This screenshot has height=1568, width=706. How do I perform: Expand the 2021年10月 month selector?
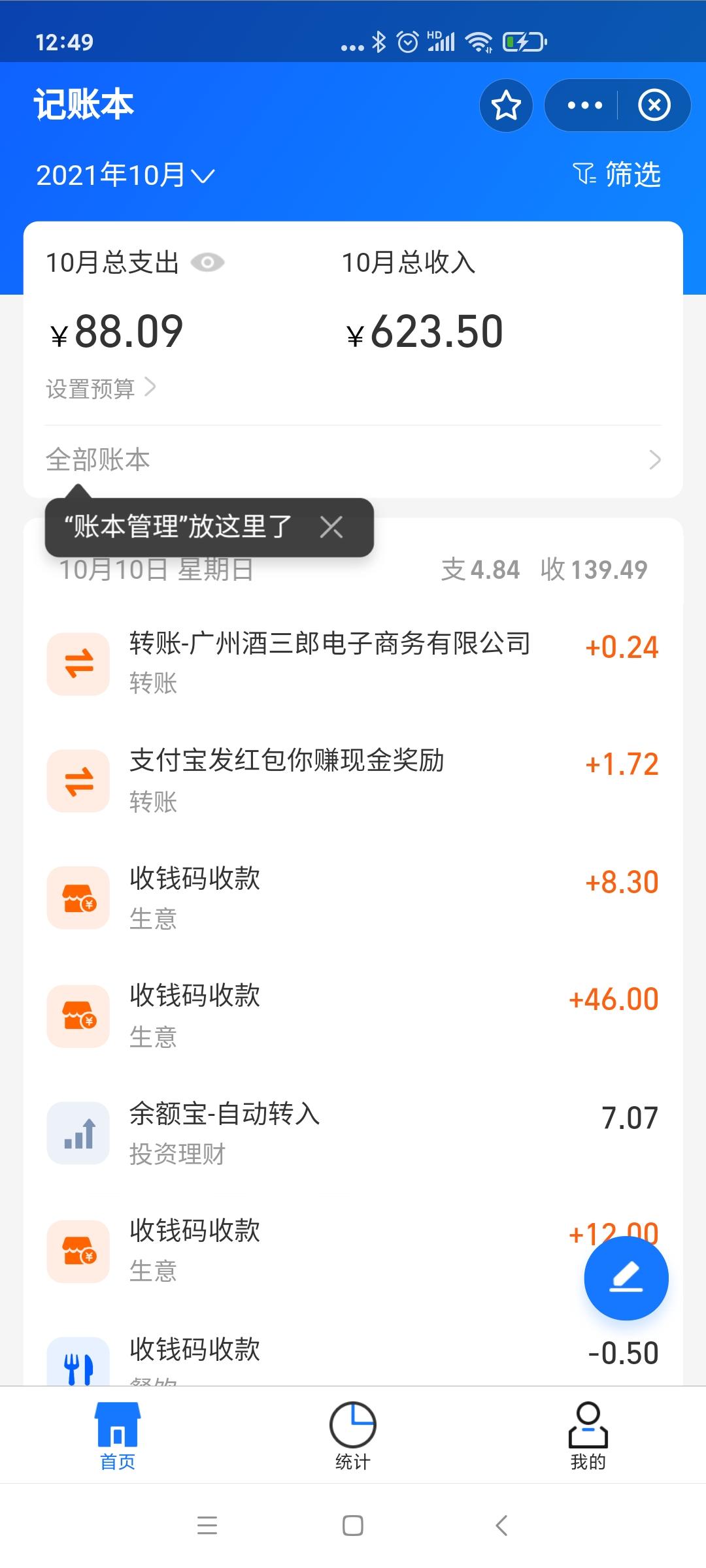(x=124, y=174)
